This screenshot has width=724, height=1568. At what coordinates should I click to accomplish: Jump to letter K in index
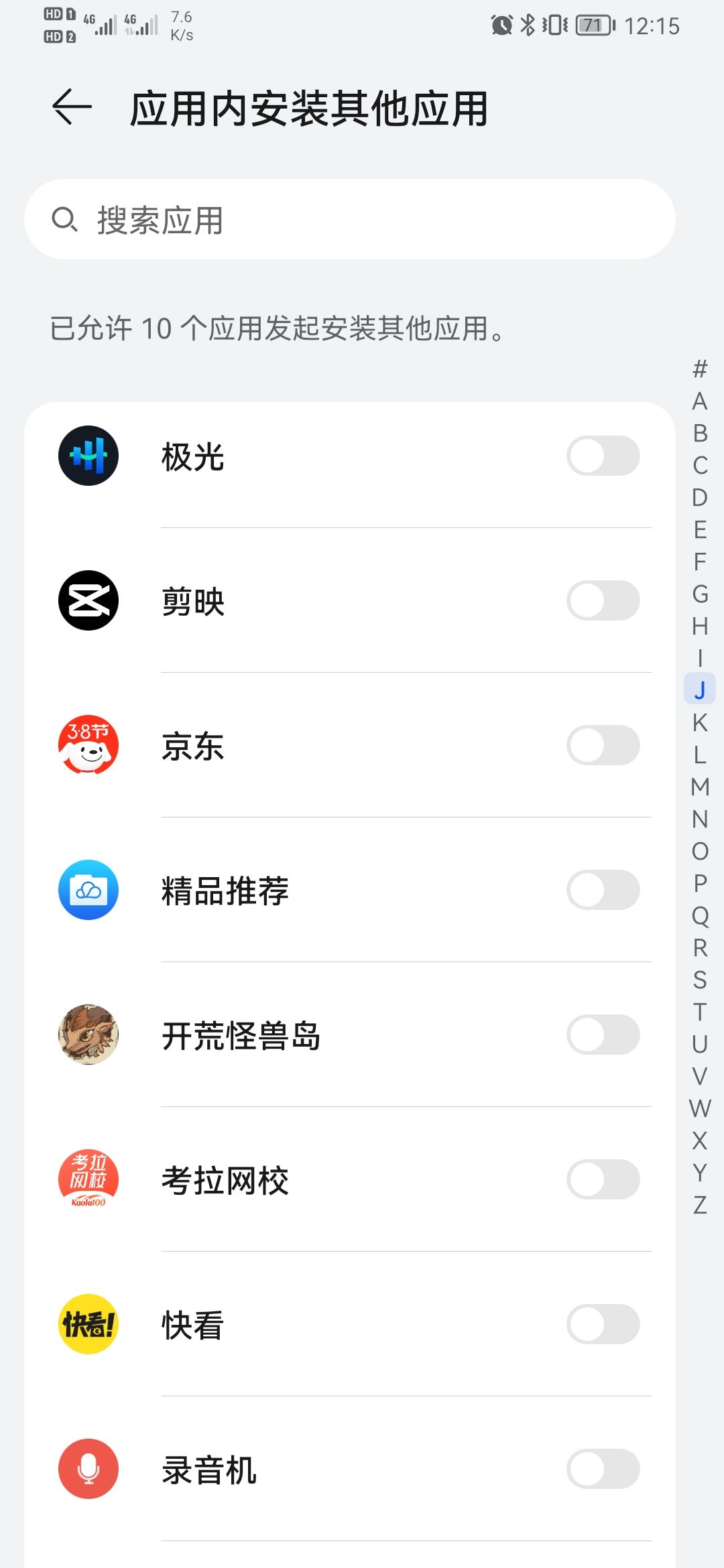(700, 722)
